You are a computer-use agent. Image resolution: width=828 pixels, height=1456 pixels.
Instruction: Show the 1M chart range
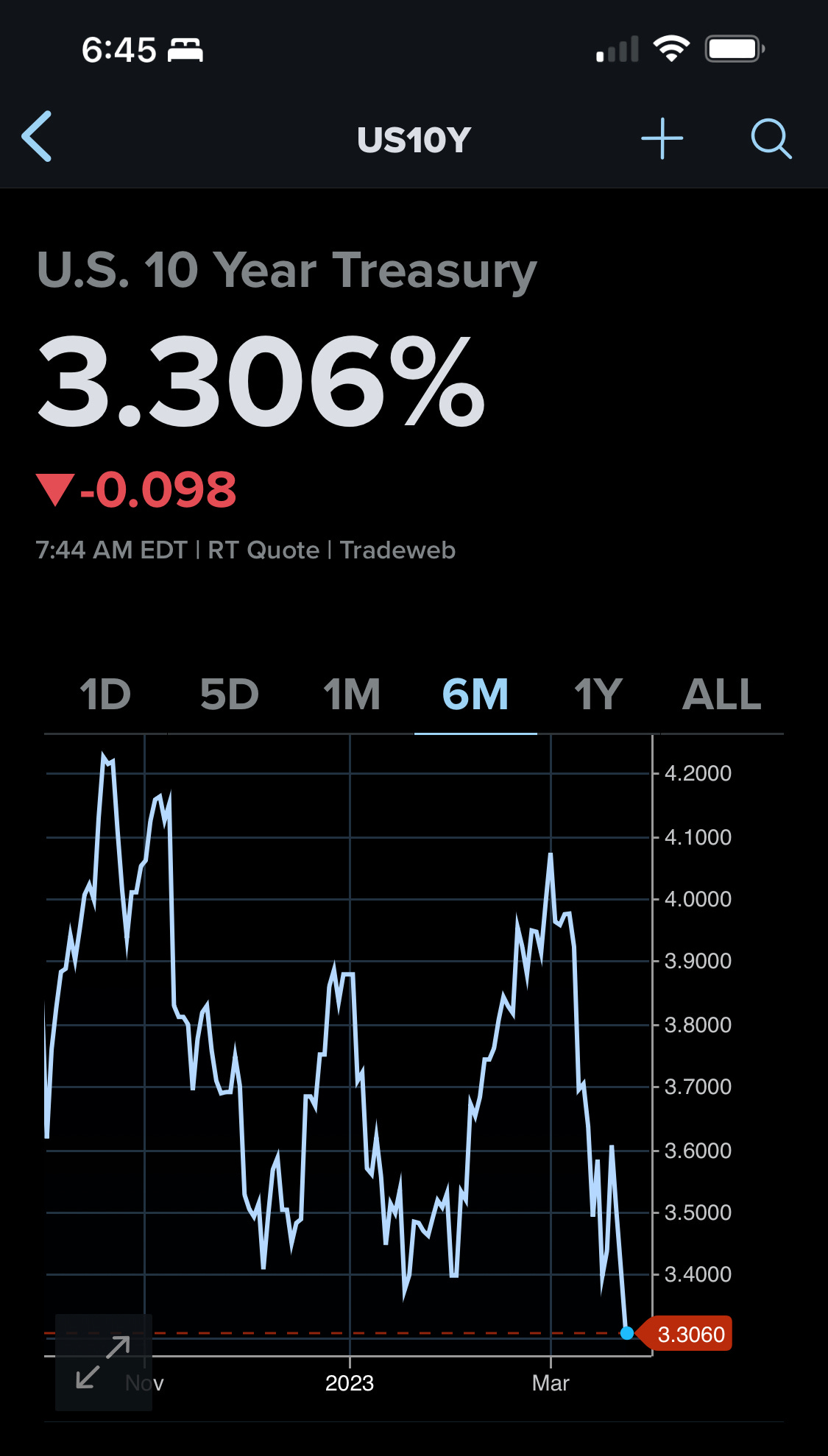pyautogui.click(x=352, y=695)
